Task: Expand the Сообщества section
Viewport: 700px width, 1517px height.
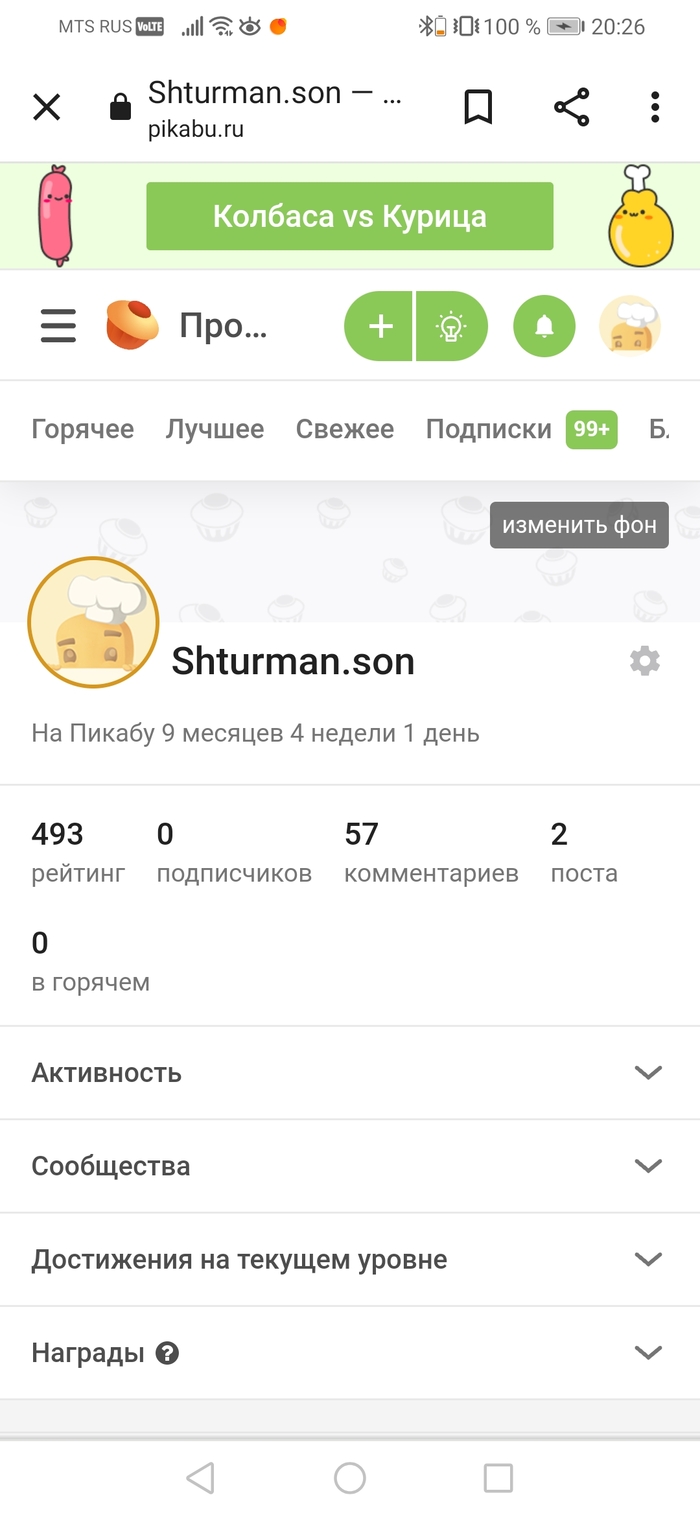Action: pyautogui.click(x=349, y=1166)
